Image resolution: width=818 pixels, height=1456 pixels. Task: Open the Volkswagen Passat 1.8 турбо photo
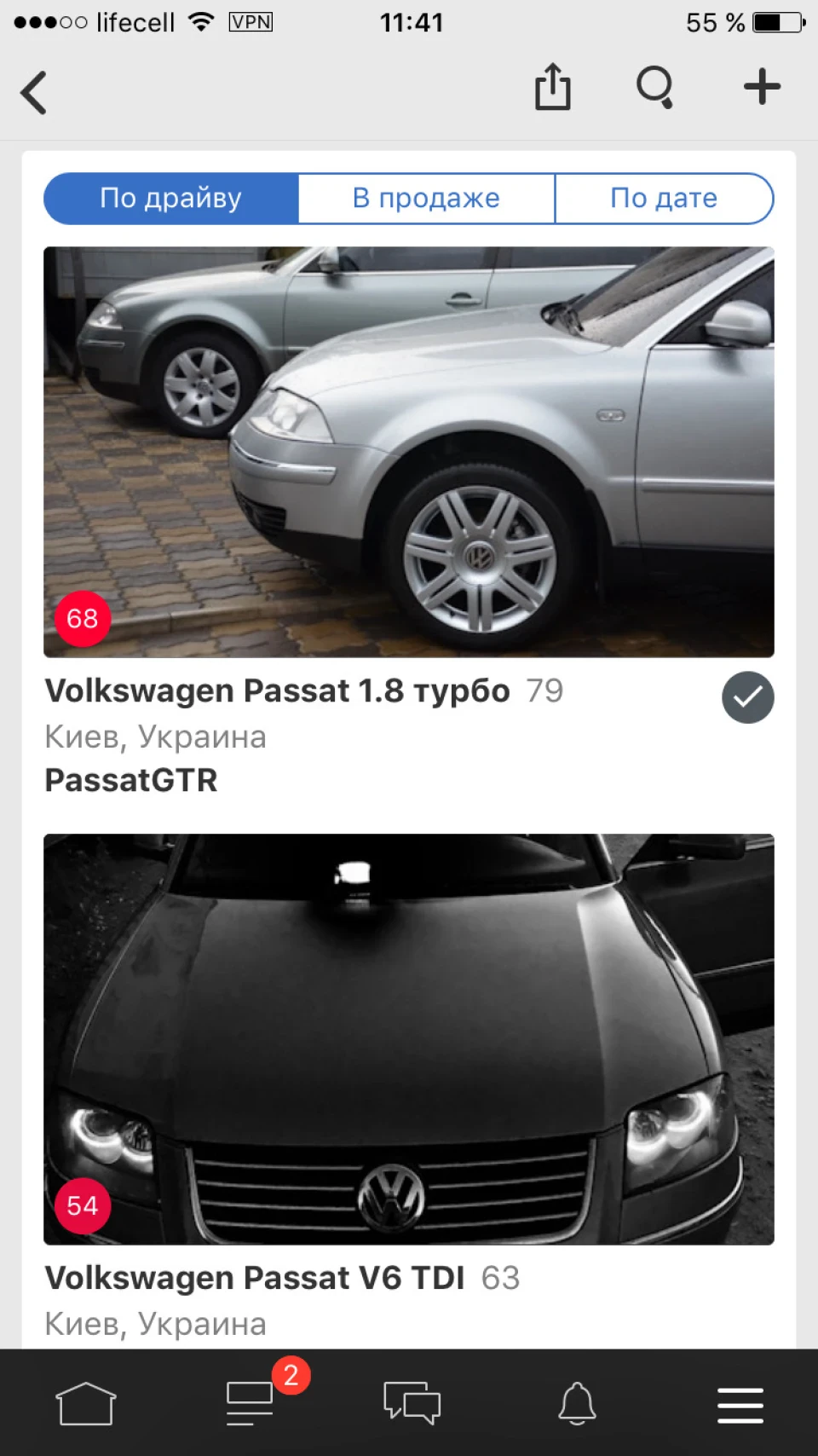click(x=409, y=452)
